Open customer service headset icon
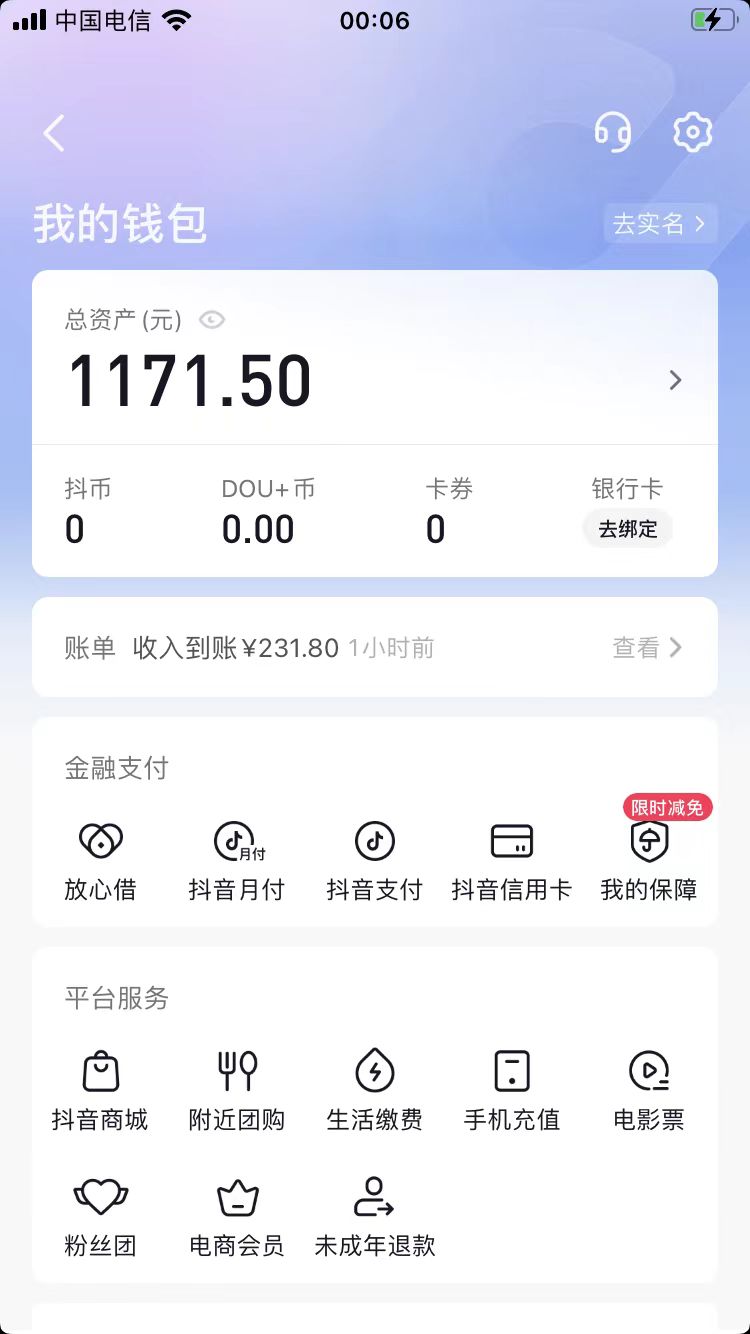This screenshot has width=750, height=1334. coord(613,132)
